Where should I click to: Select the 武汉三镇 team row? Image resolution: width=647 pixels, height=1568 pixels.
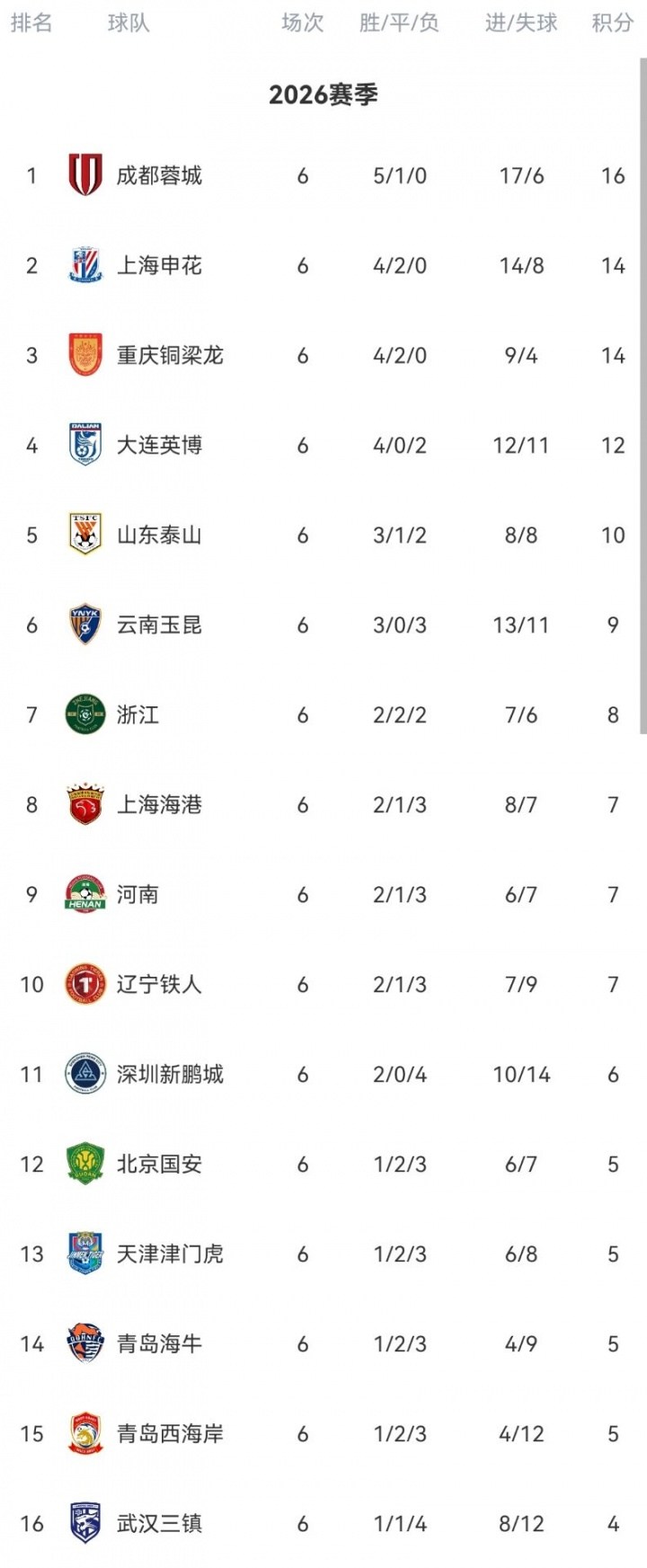159,1523
